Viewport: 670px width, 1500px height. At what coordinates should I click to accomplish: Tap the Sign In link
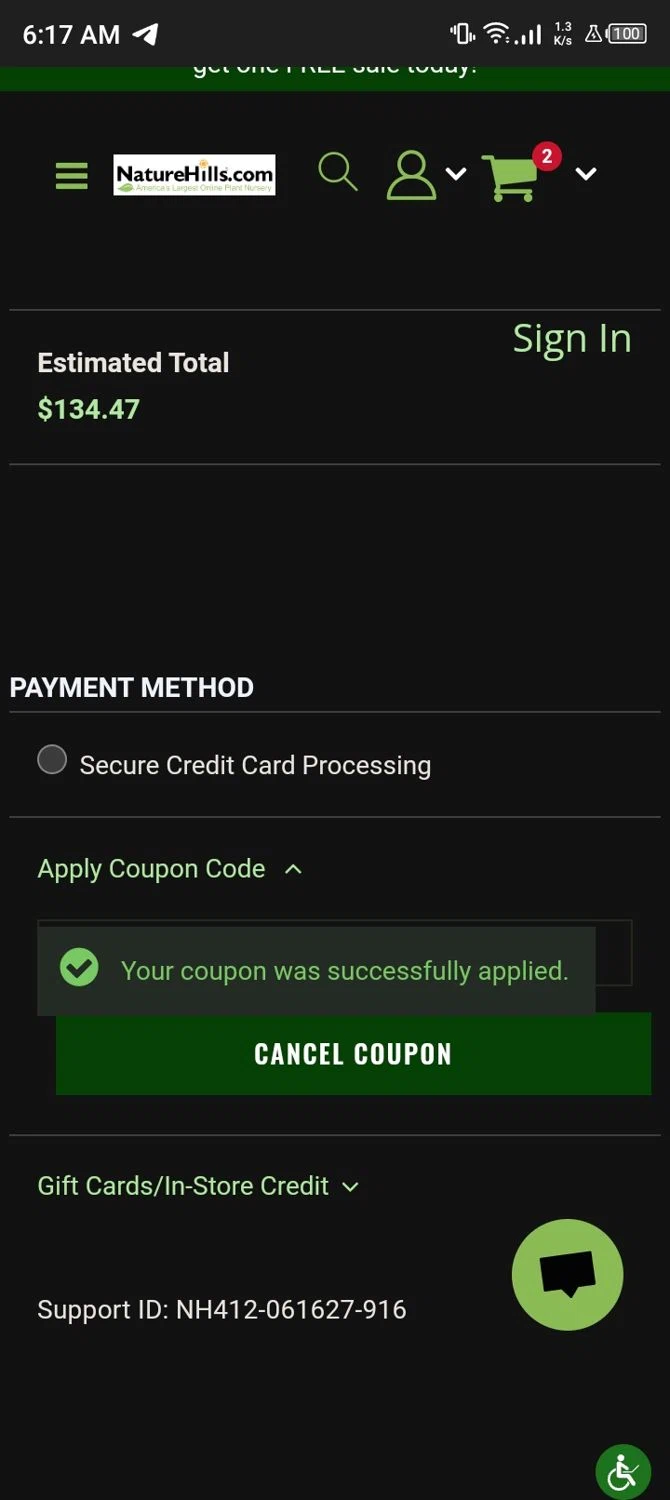[571, 339]
